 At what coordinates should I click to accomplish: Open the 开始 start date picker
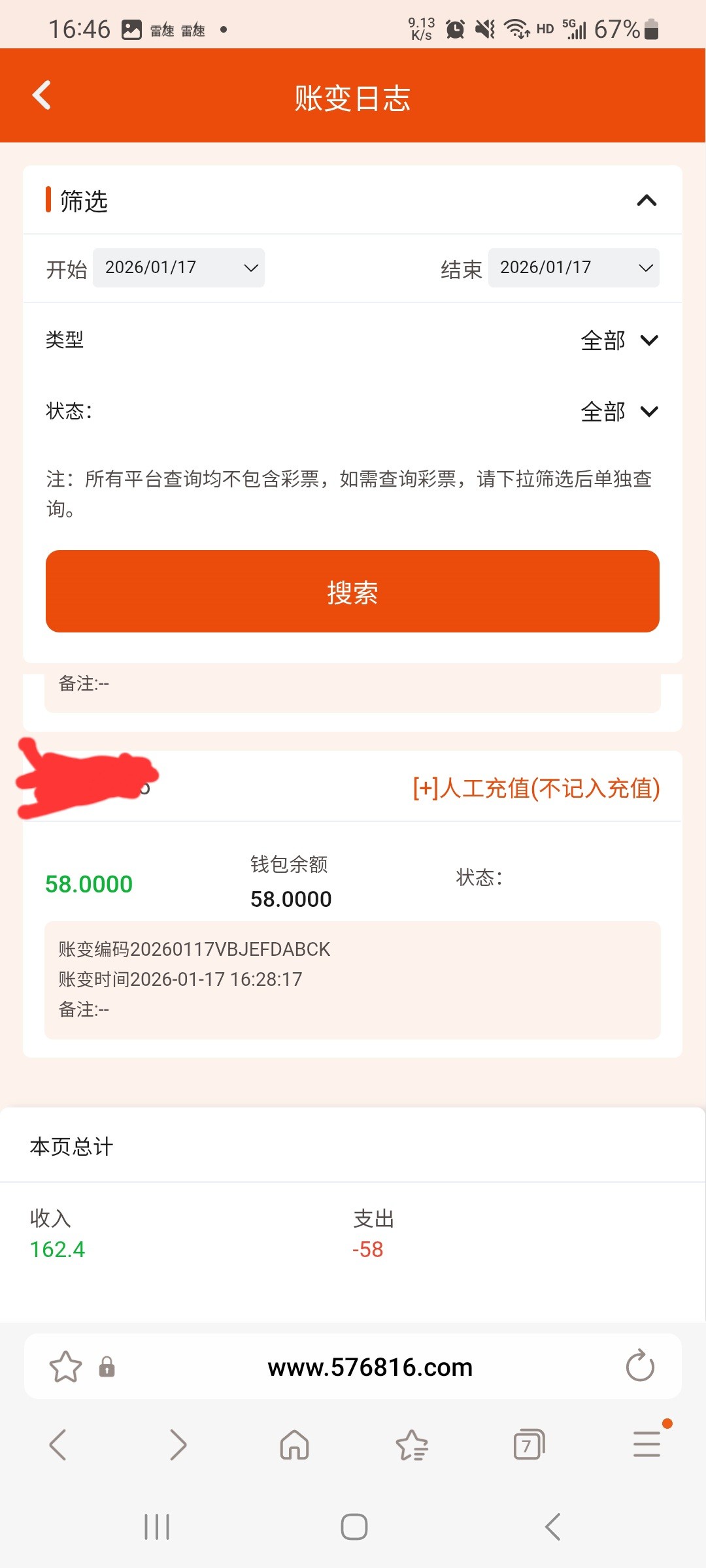coord(178,268)
